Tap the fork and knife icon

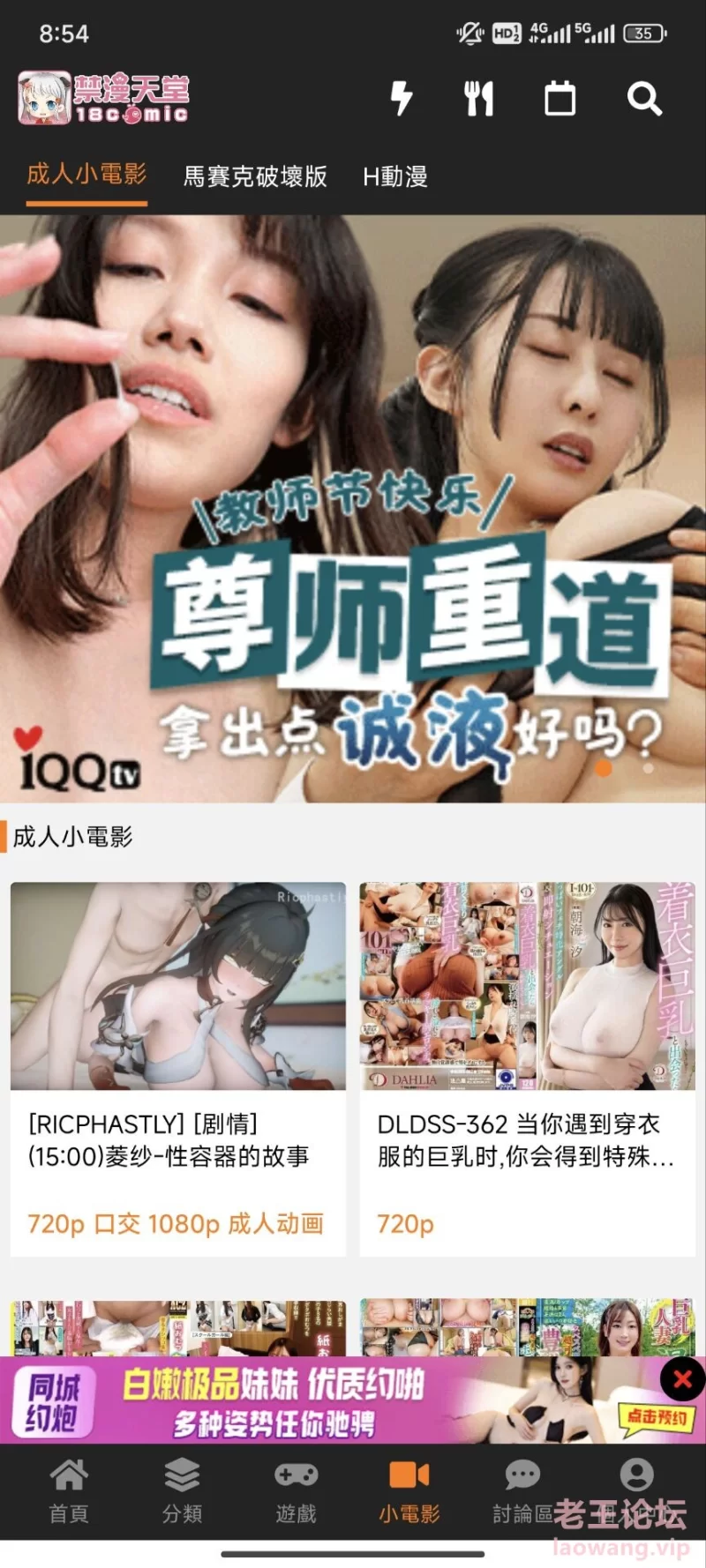479,99
